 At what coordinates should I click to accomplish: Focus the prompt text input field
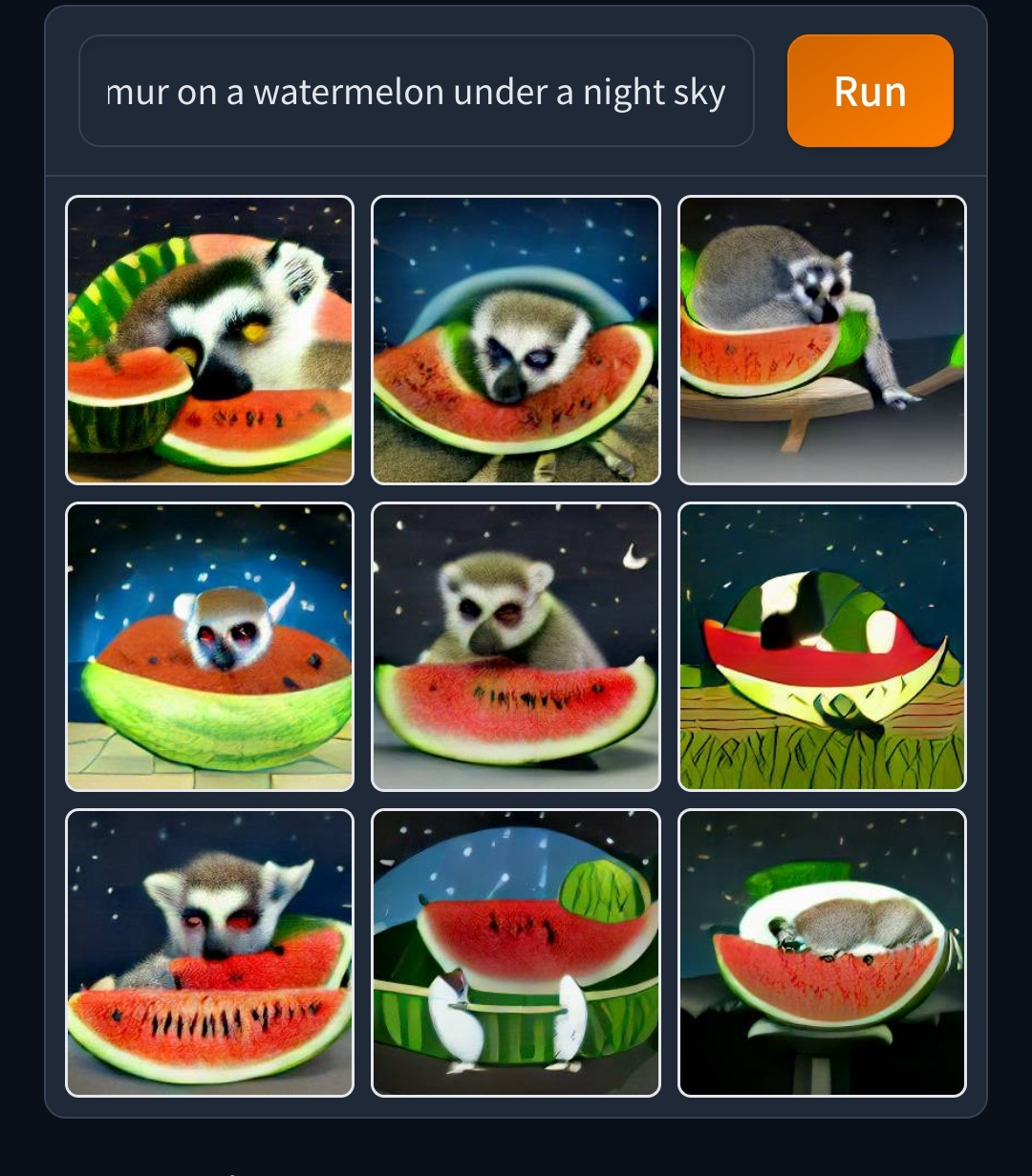416,92
